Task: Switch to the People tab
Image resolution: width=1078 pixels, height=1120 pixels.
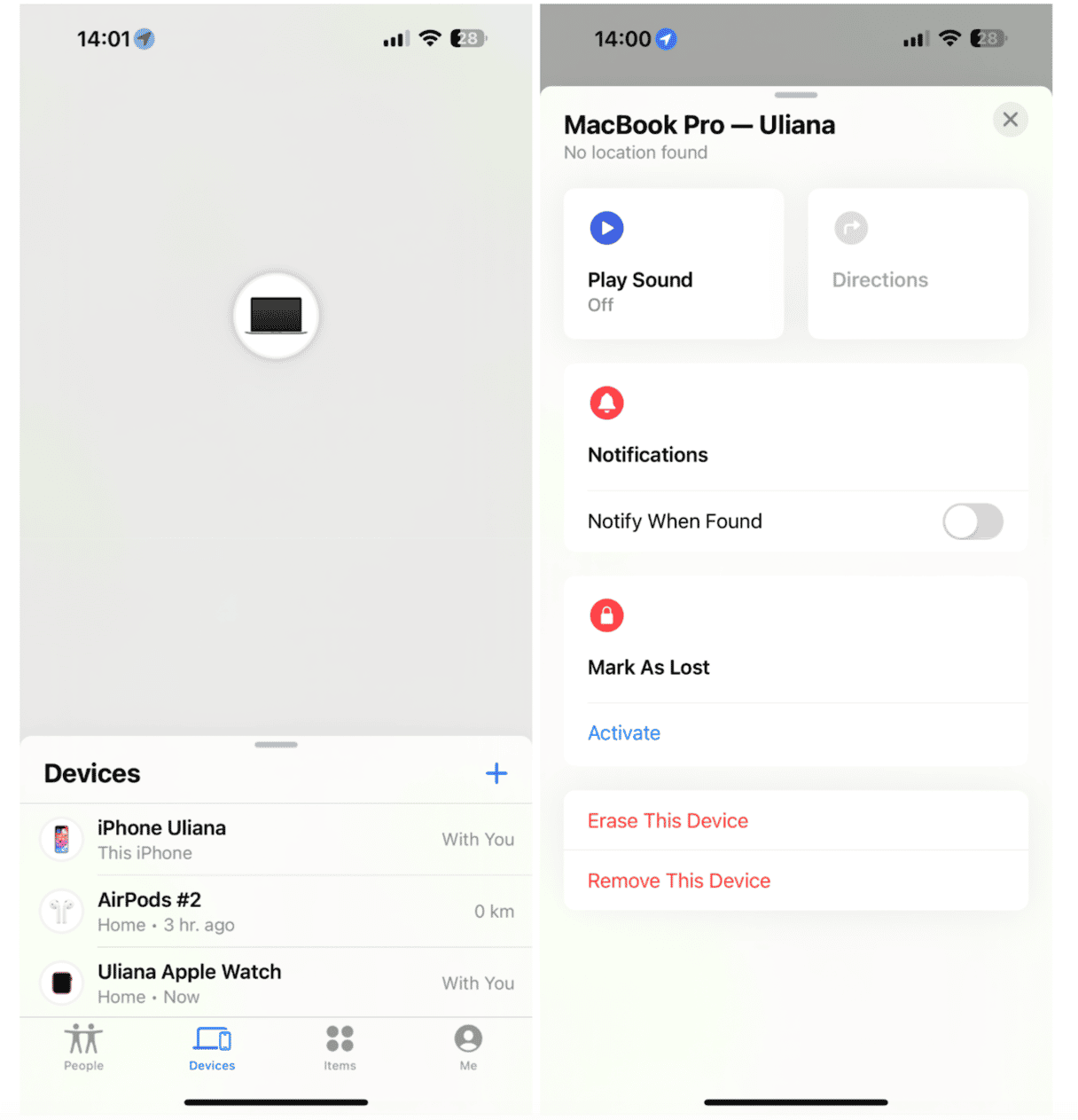Action: 83,1047
